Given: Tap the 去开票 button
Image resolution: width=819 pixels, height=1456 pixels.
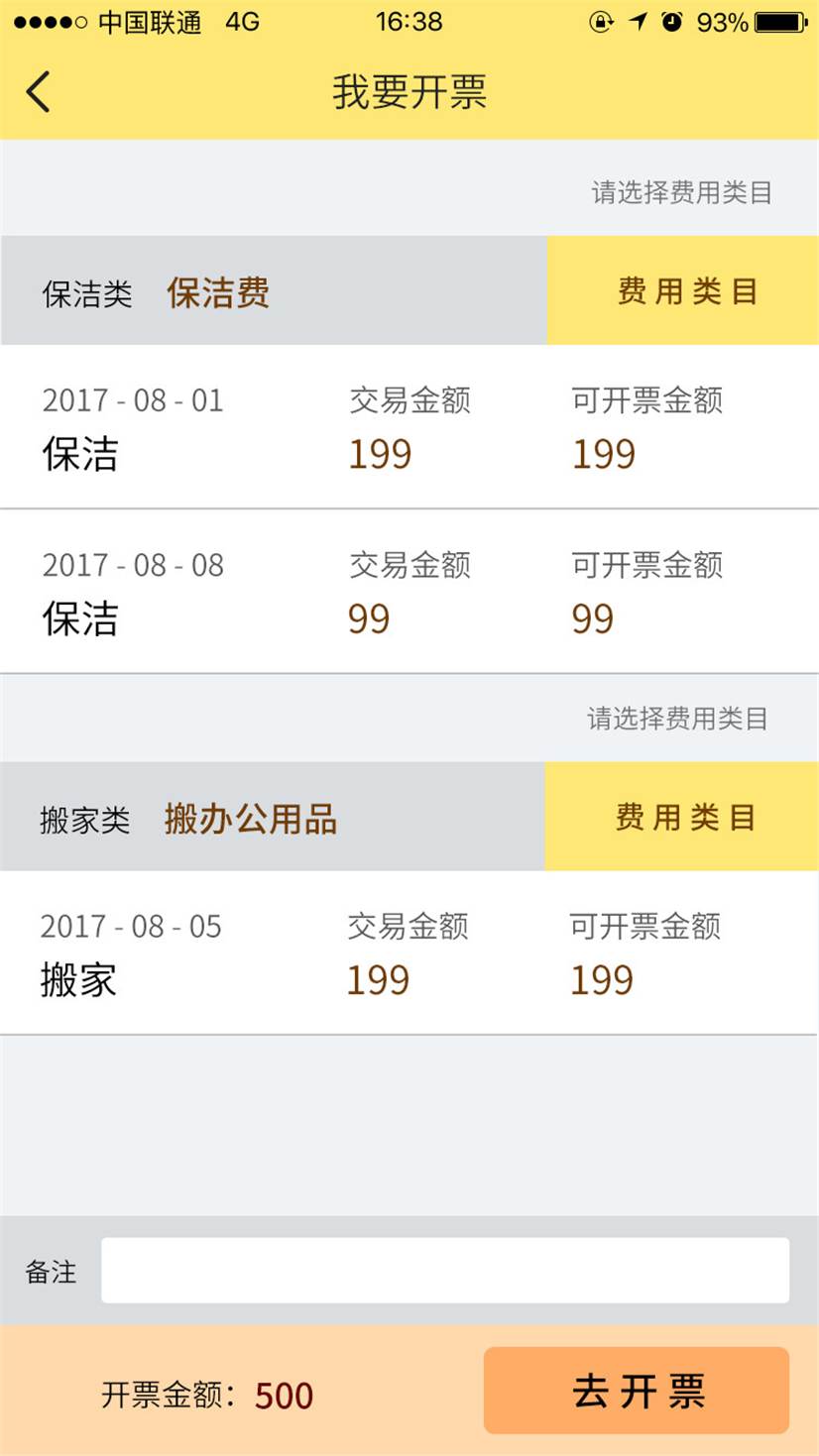Looking at the screenshot, I should 637,1391.
